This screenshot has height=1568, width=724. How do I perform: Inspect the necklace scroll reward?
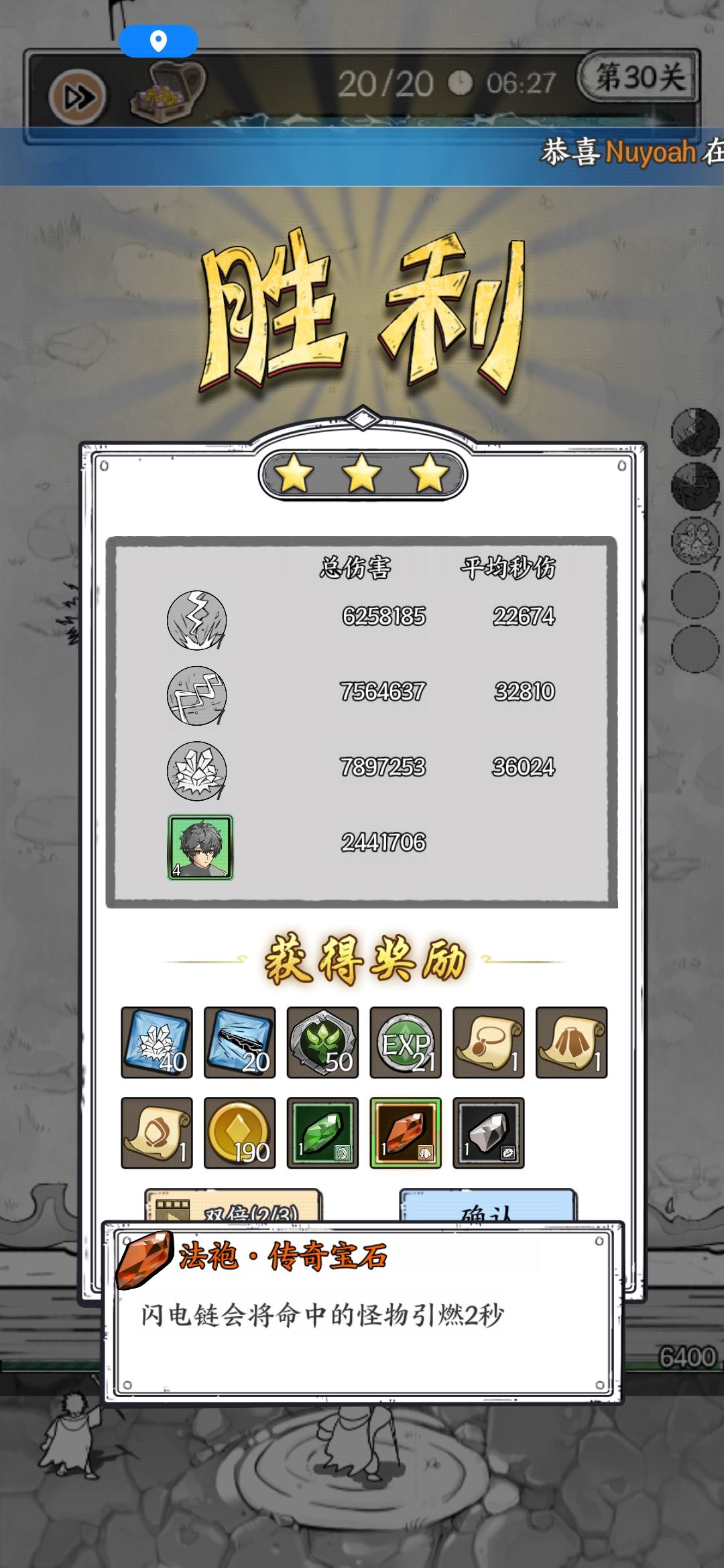pyautogui.click(x=489, y=1042)
